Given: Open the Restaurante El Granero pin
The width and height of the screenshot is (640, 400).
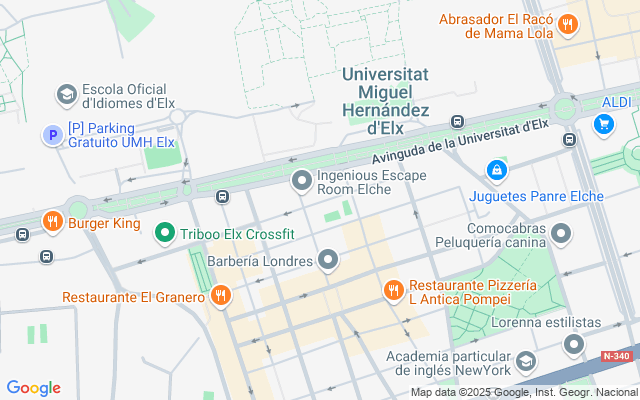Looking at the screenshot, I should (221, 296).
